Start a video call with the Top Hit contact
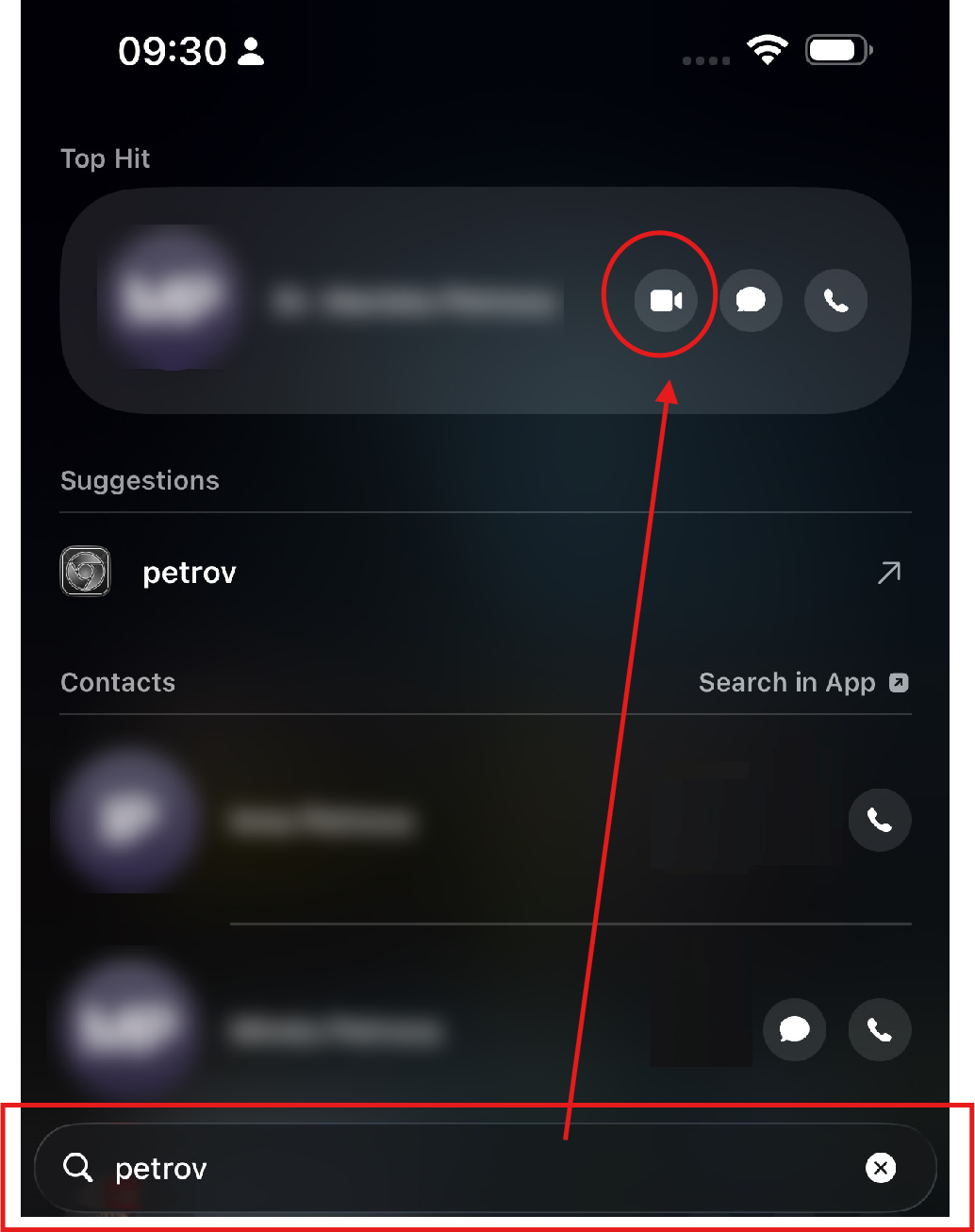 click(666, 300)
